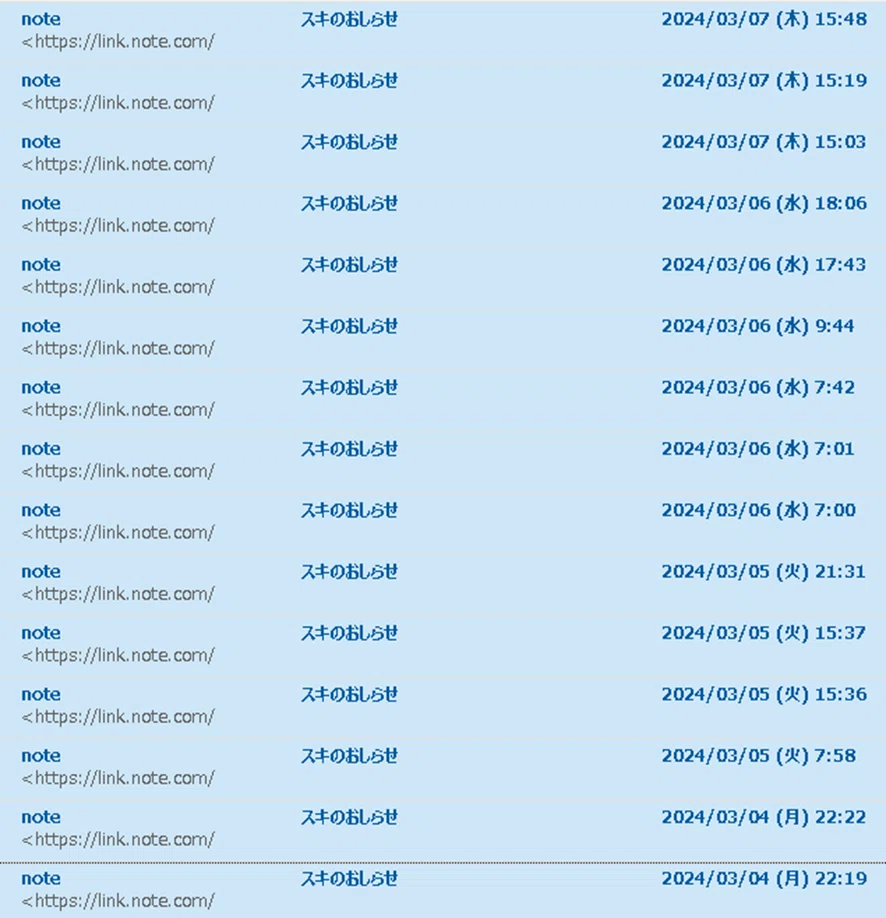Viewport: 886px width, 918px height.
Task: View the スキのおしらせ message from 03/06 17:43
Action: point(443,277)
